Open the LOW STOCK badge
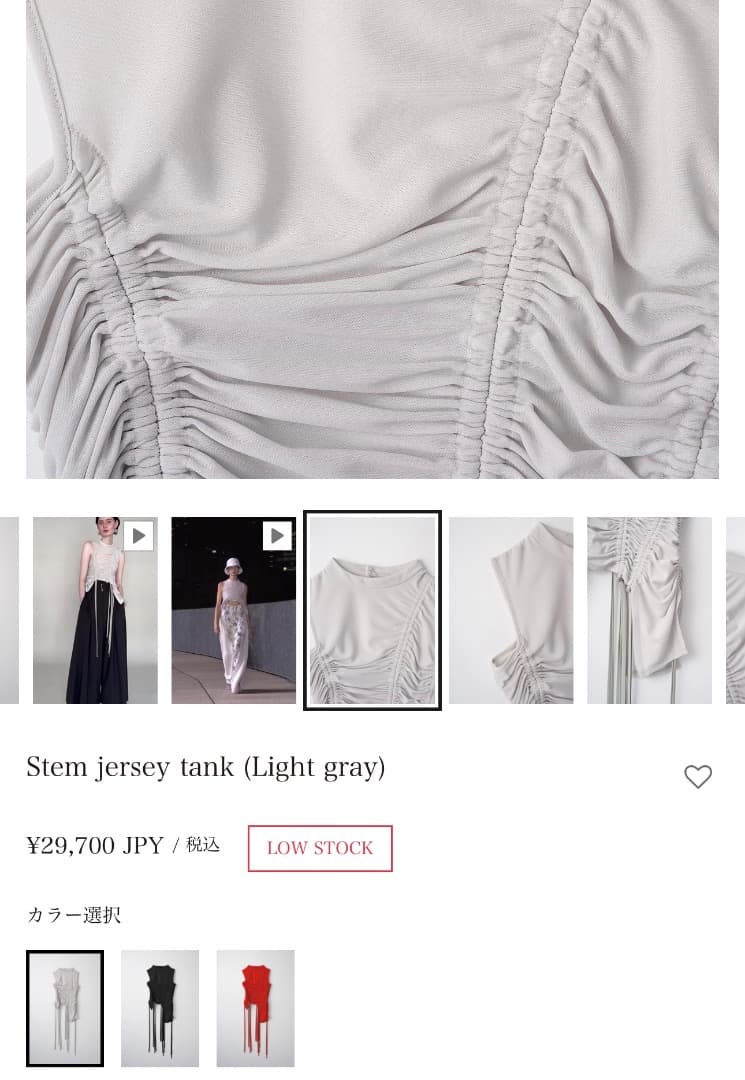Screen dimensions: 745x1080 point(320,848)
